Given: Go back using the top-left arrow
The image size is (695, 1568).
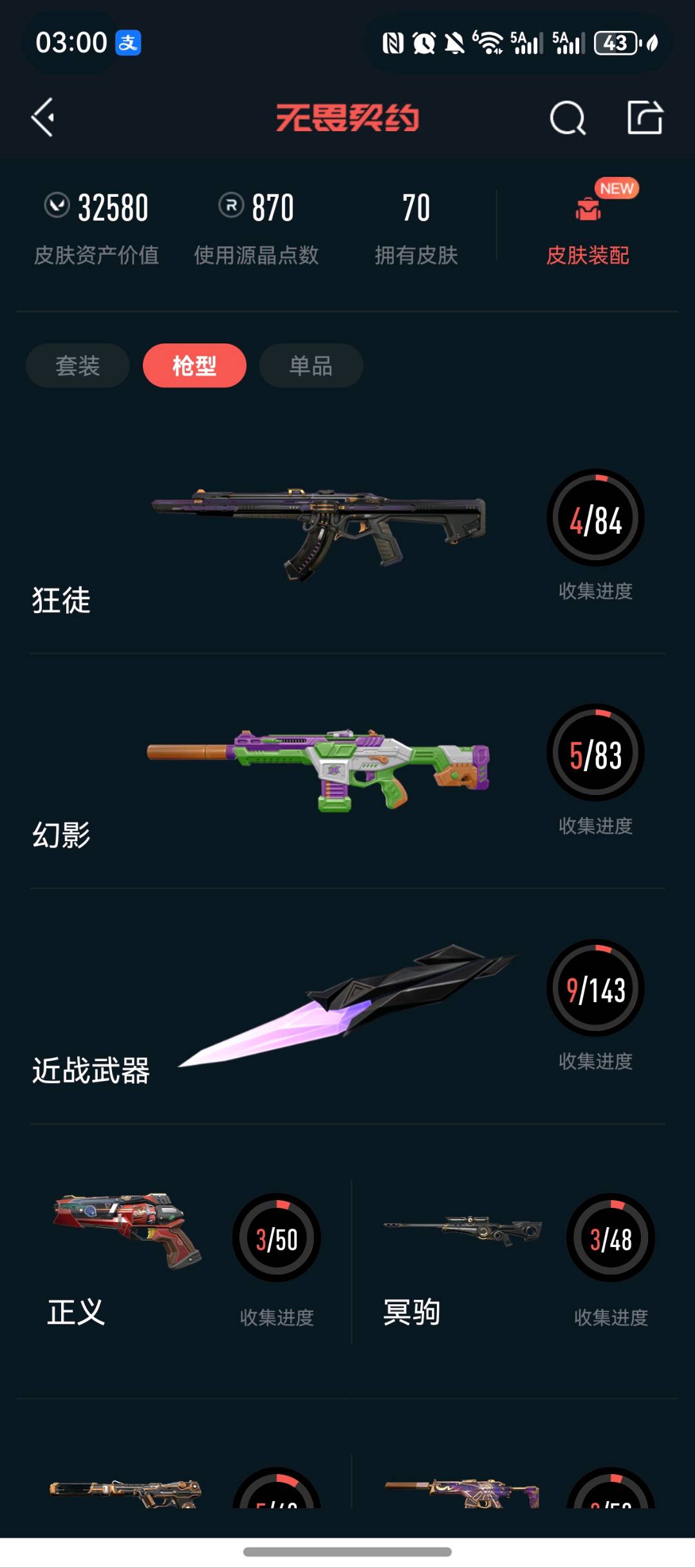Looking at the screenshot, I should click(x=43, y=118).
